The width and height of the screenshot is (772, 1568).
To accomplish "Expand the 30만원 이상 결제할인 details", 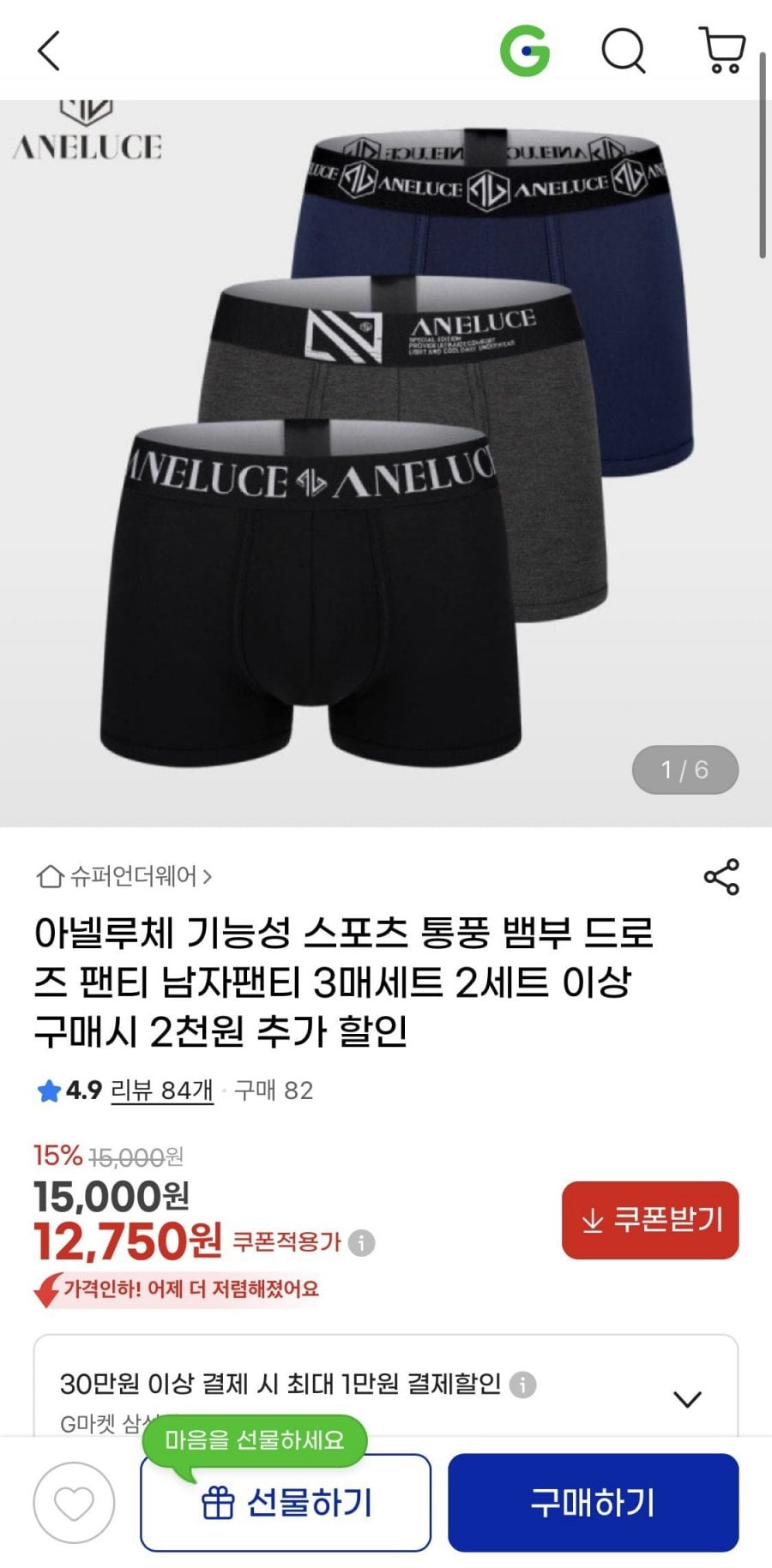I will 687,1399.
